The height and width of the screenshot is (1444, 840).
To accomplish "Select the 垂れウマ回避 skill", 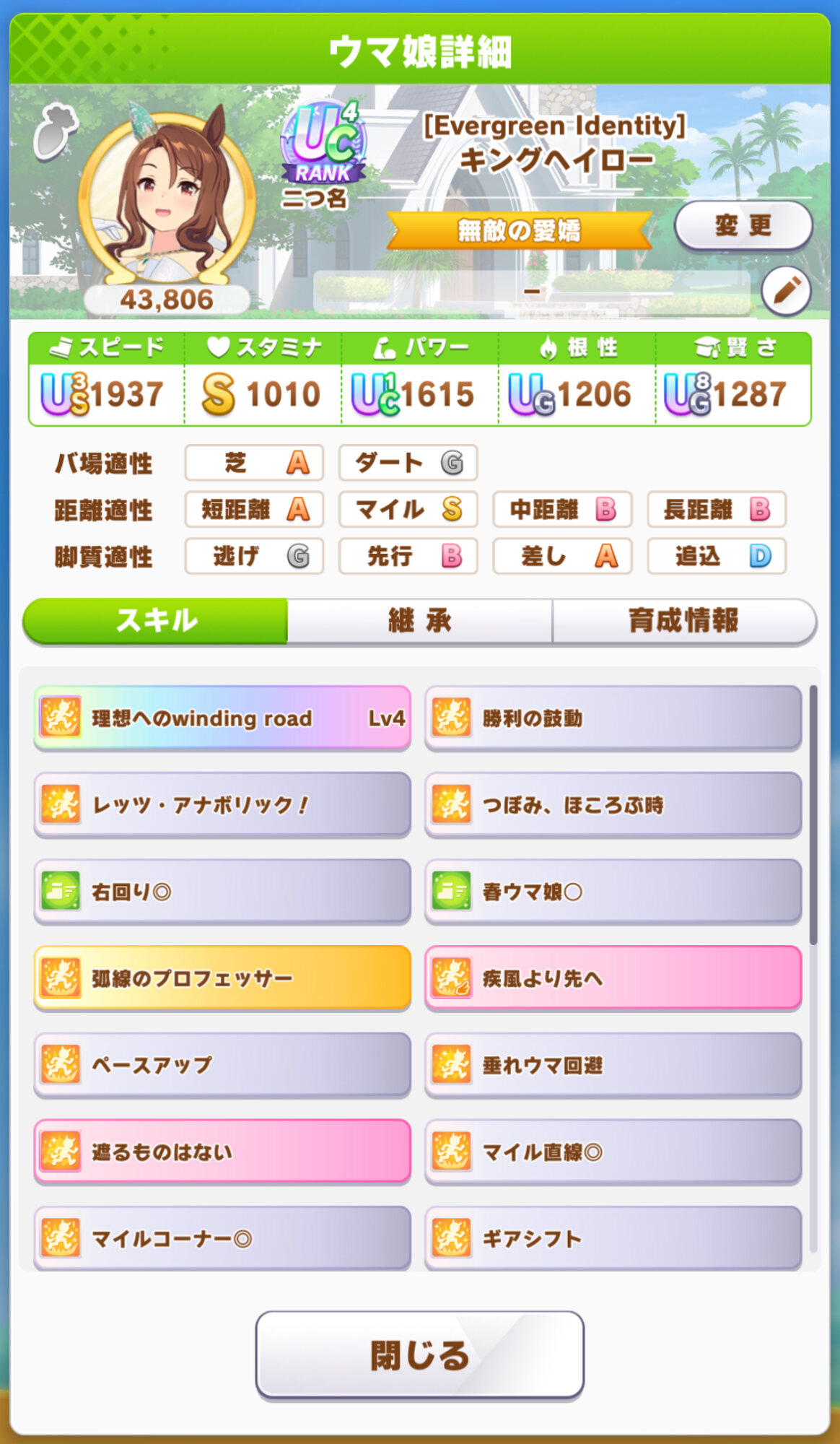I will coord(613,1065).
